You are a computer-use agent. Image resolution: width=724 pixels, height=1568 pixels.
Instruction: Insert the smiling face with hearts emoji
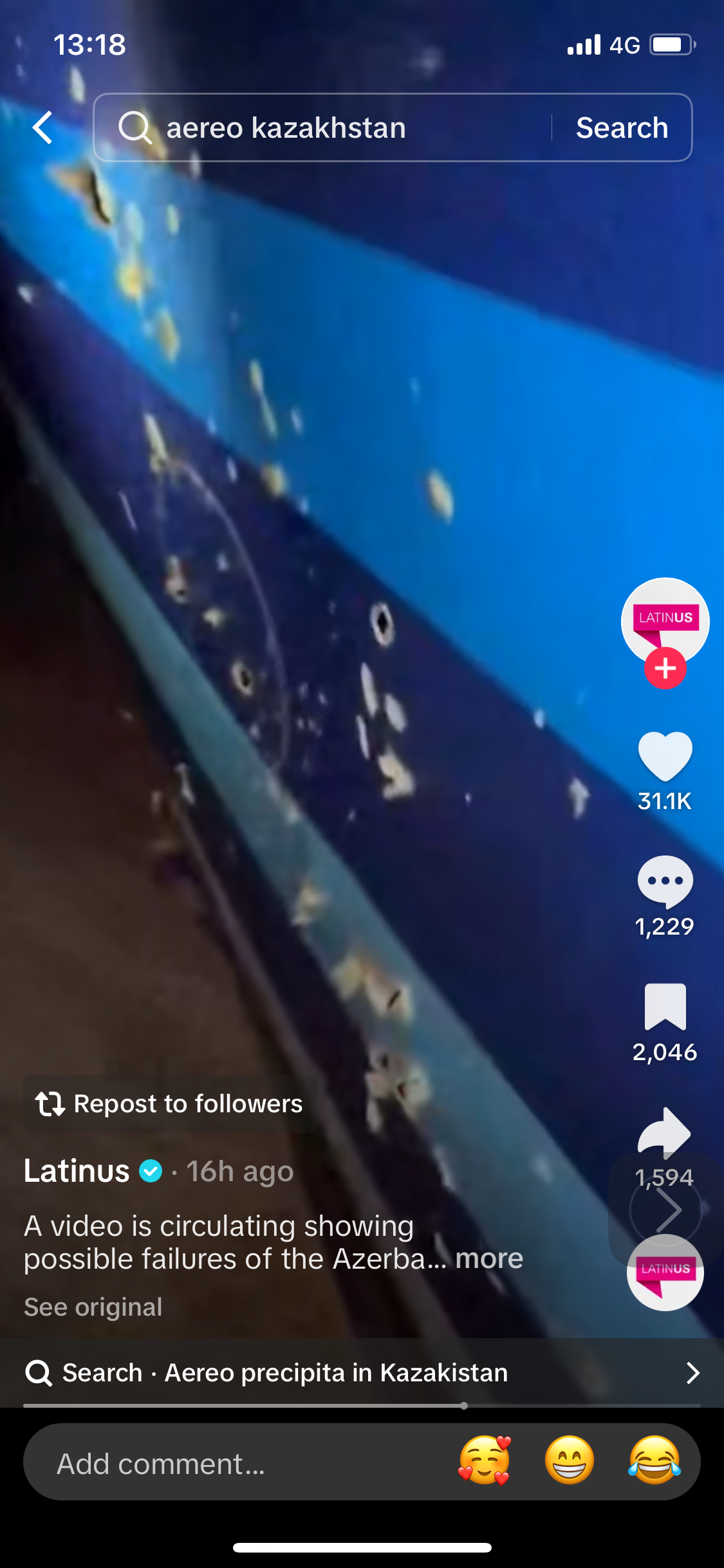pyautogui.click(x=485, y=1461)
